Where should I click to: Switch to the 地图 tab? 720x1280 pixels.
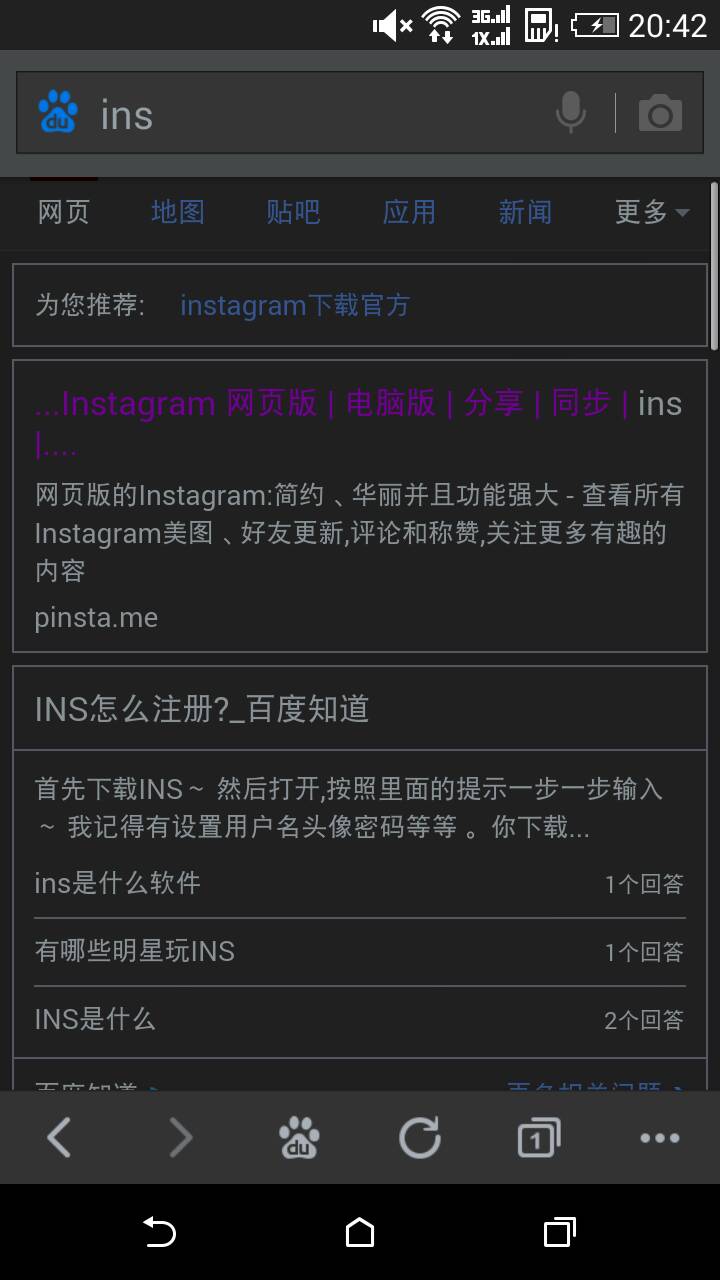click(178, 212)
